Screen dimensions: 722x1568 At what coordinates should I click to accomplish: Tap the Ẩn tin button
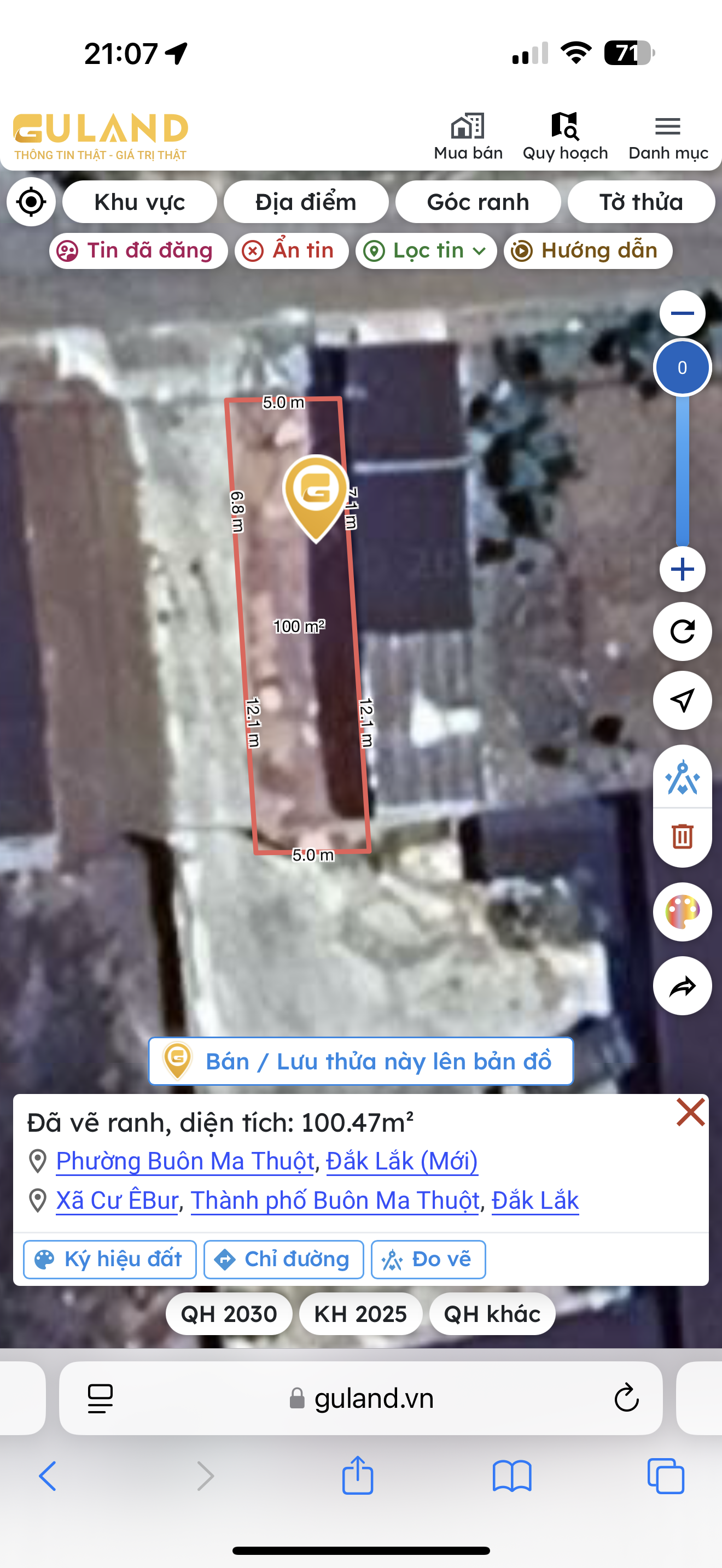291,251
